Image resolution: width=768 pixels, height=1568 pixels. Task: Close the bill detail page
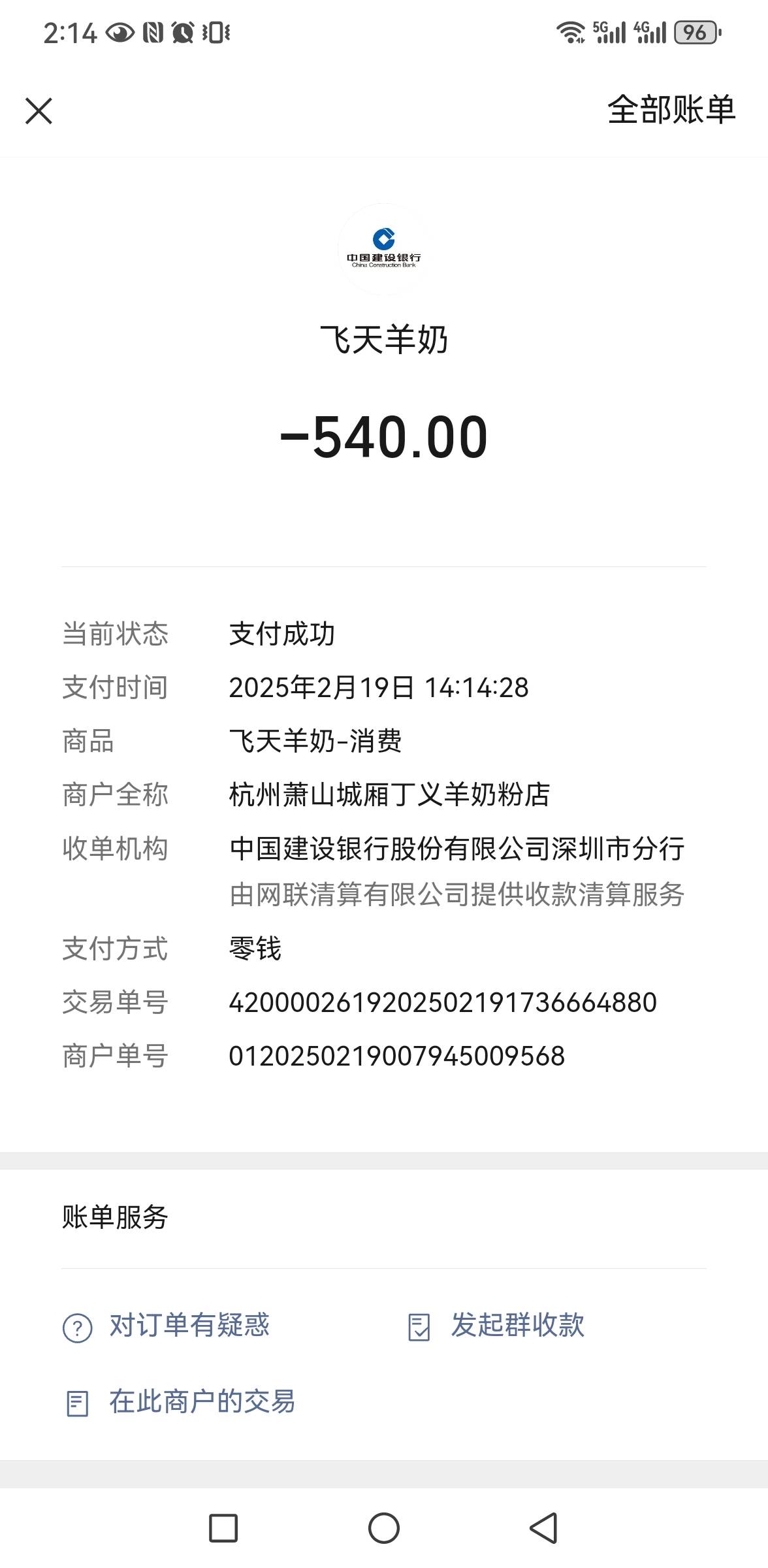[x=39, y=110]
